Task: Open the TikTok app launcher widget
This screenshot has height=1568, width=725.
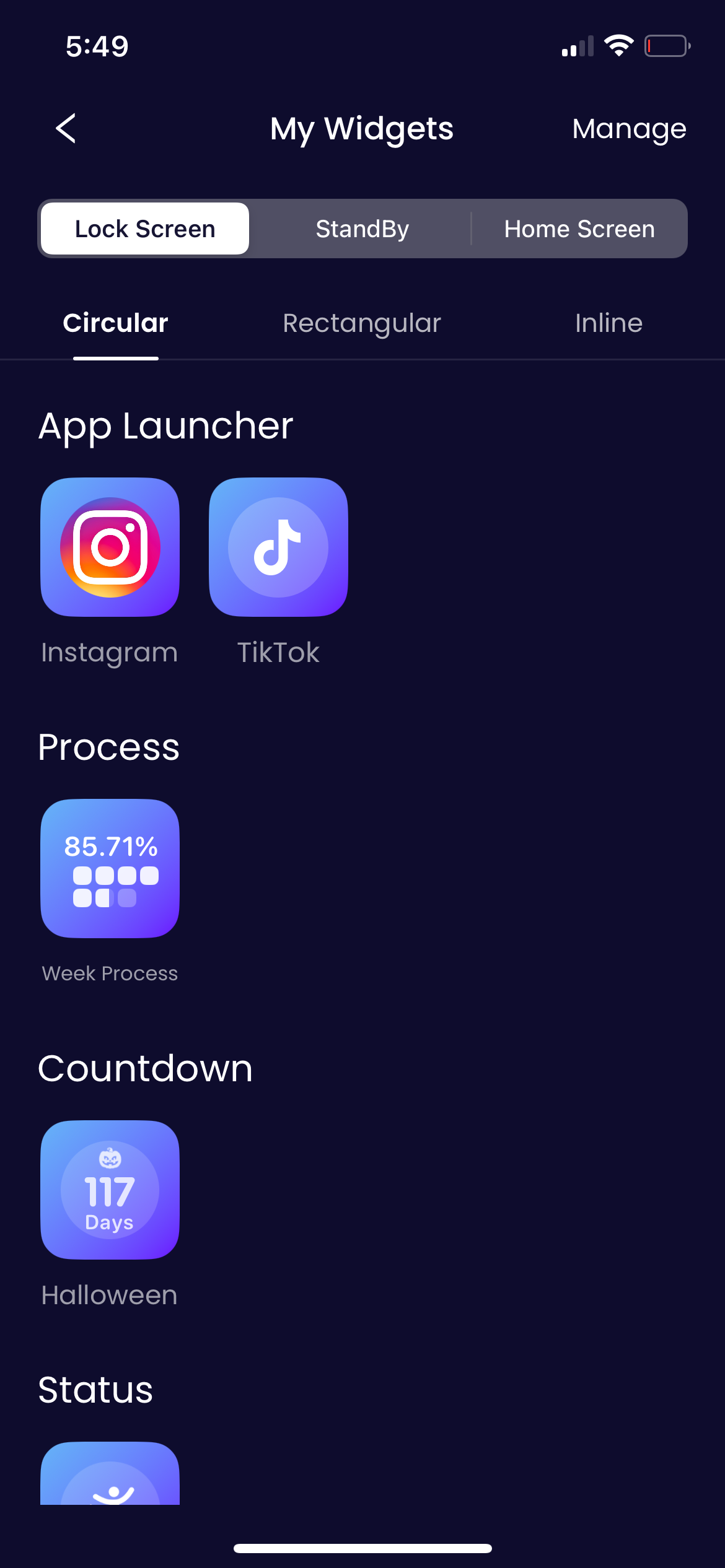Action: tap(278, 547)
